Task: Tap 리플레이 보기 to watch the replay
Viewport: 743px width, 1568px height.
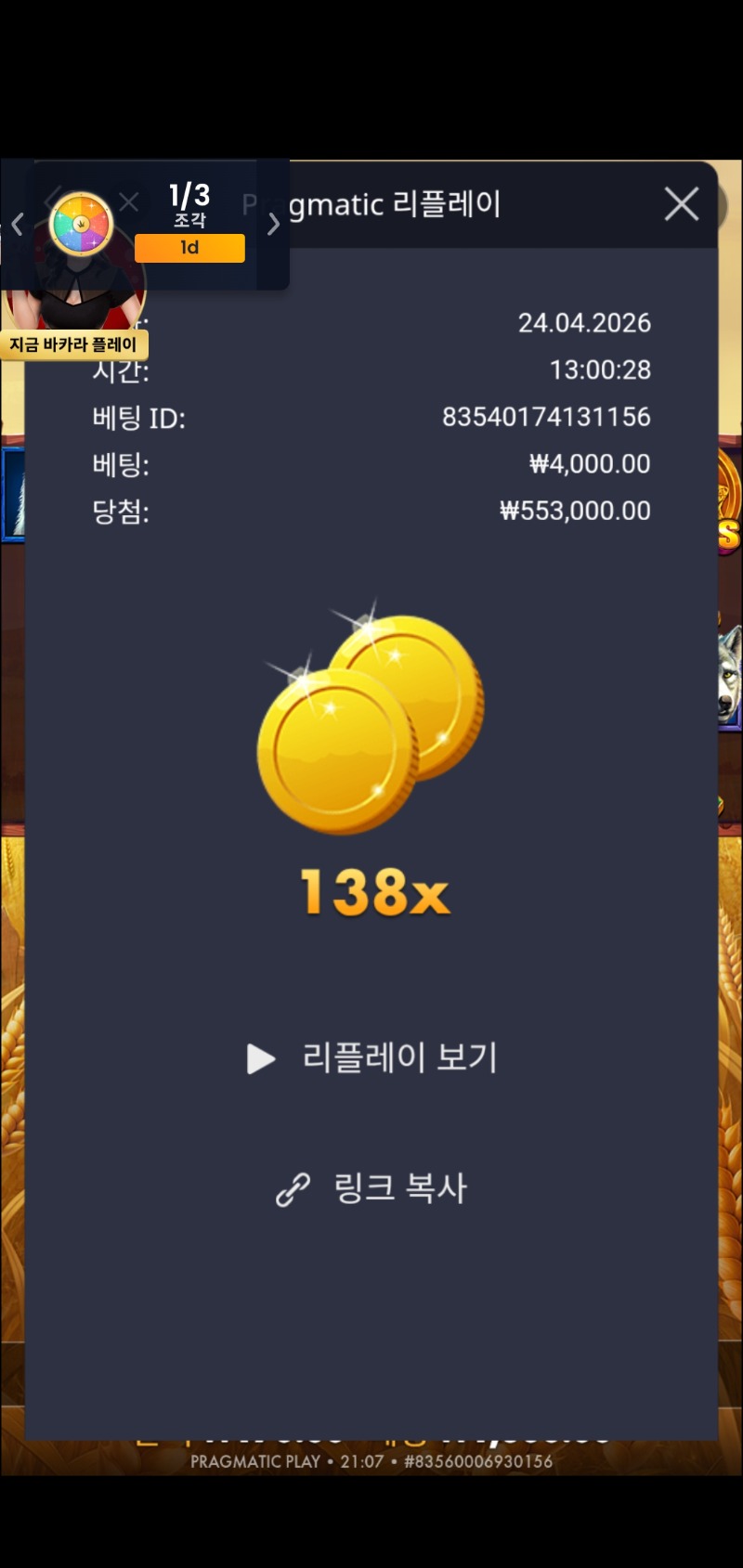Action: tap(372, 1058)
